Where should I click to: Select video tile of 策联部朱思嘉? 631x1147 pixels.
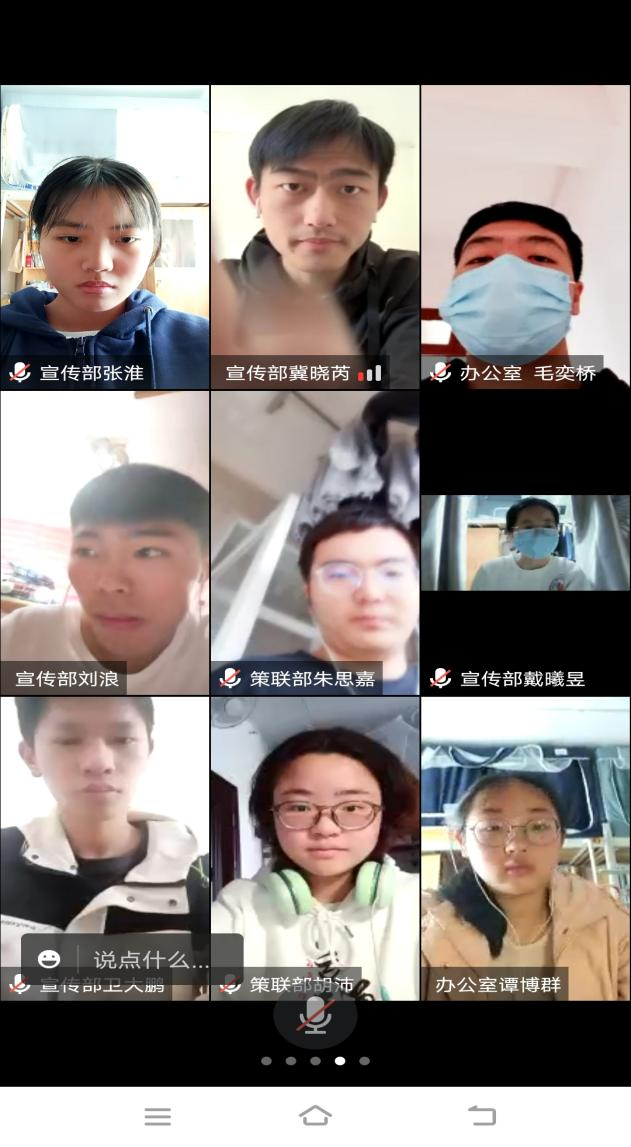pyautogui.click(x=315, y=542)
